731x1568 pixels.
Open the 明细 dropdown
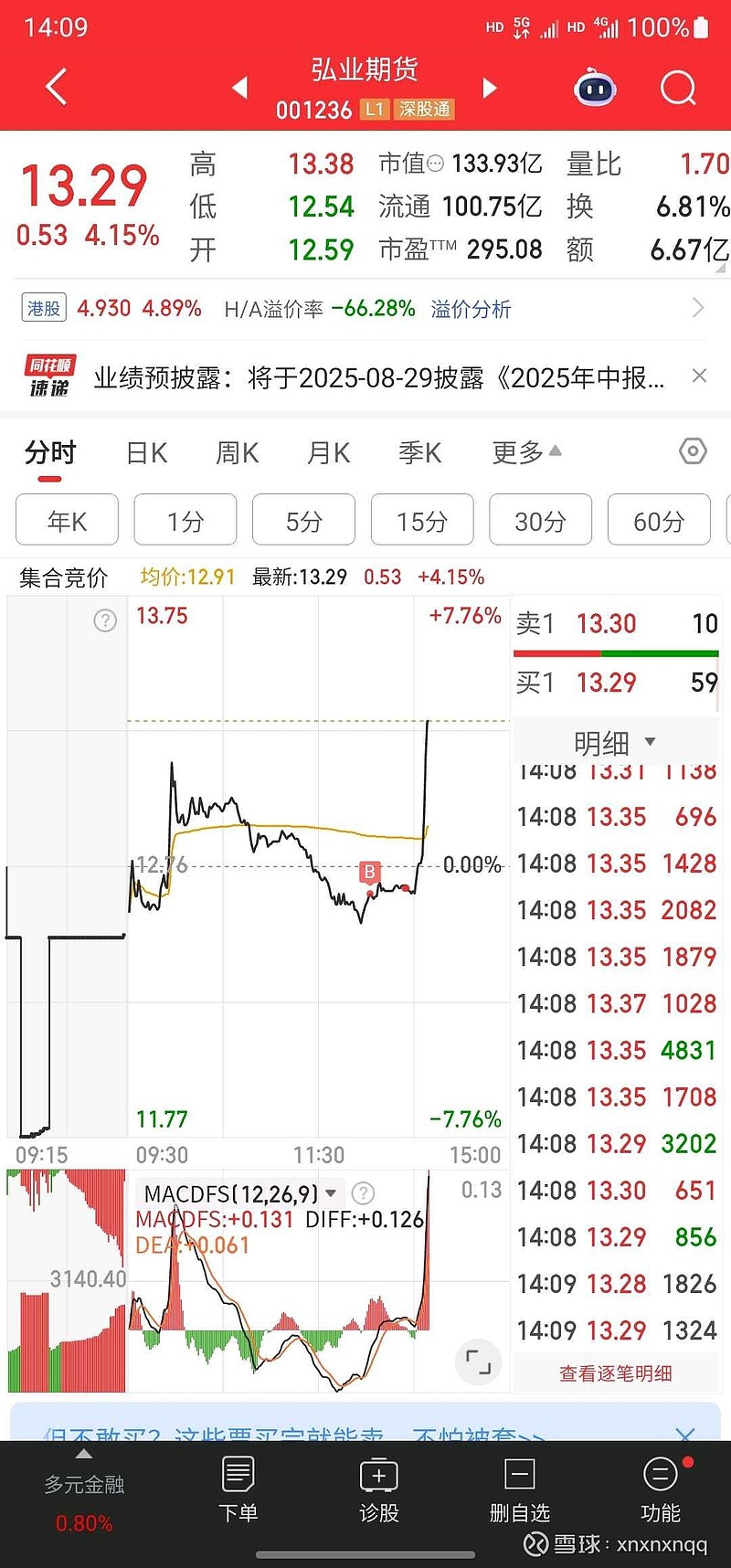(615, 743)
